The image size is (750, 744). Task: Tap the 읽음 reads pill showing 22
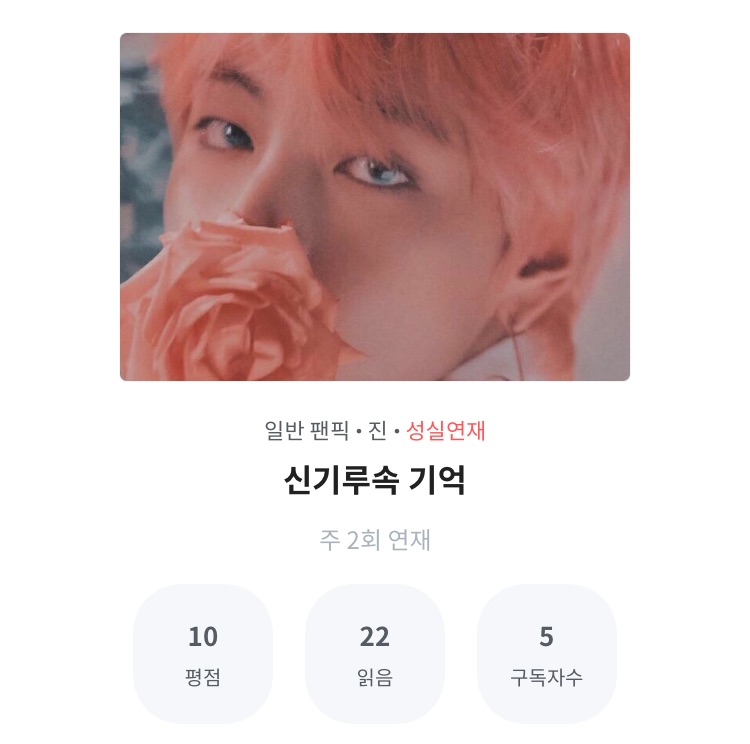click(x=375, y=654)
